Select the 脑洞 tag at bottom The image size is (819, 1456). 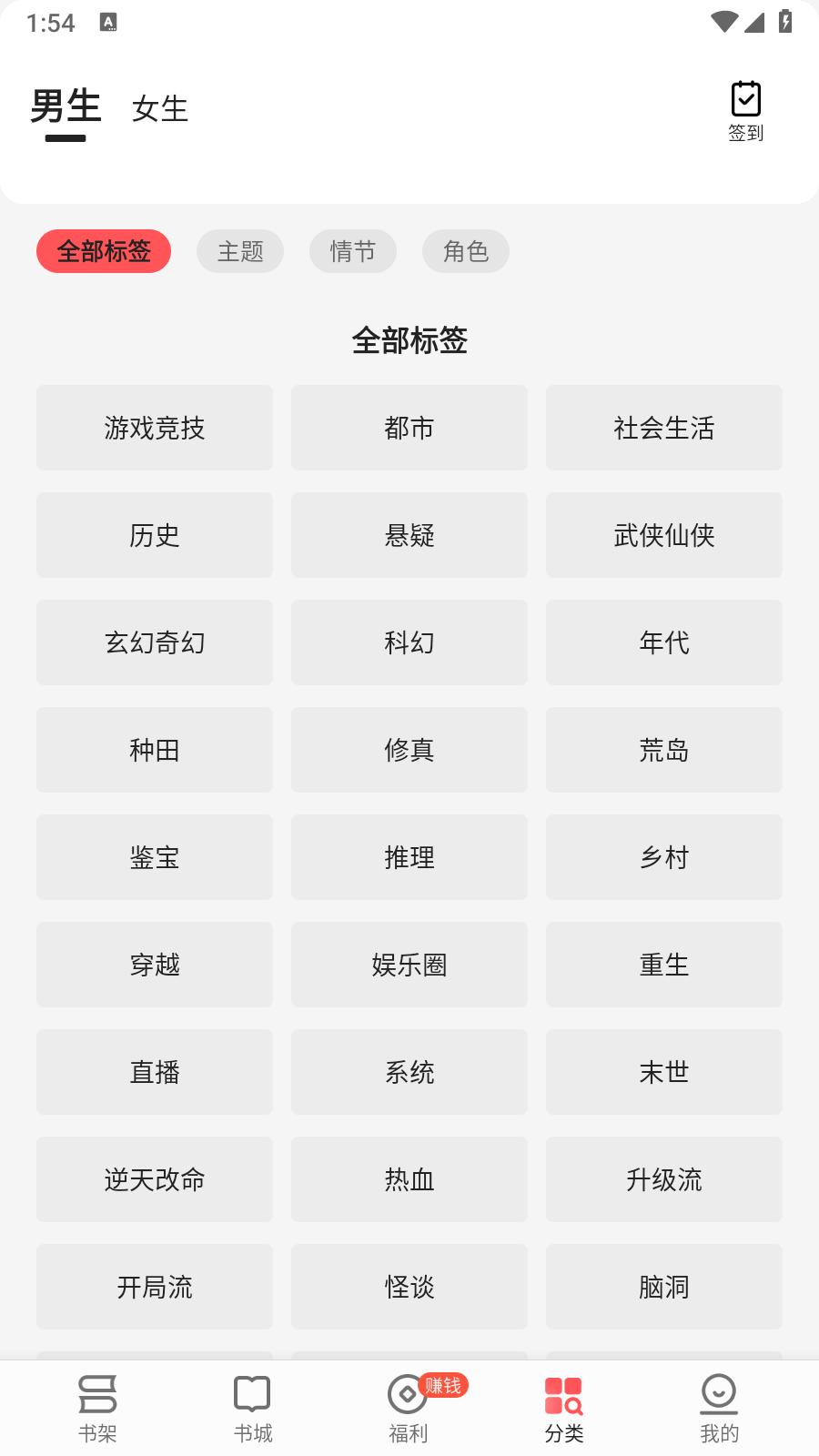pos(663,1287)
